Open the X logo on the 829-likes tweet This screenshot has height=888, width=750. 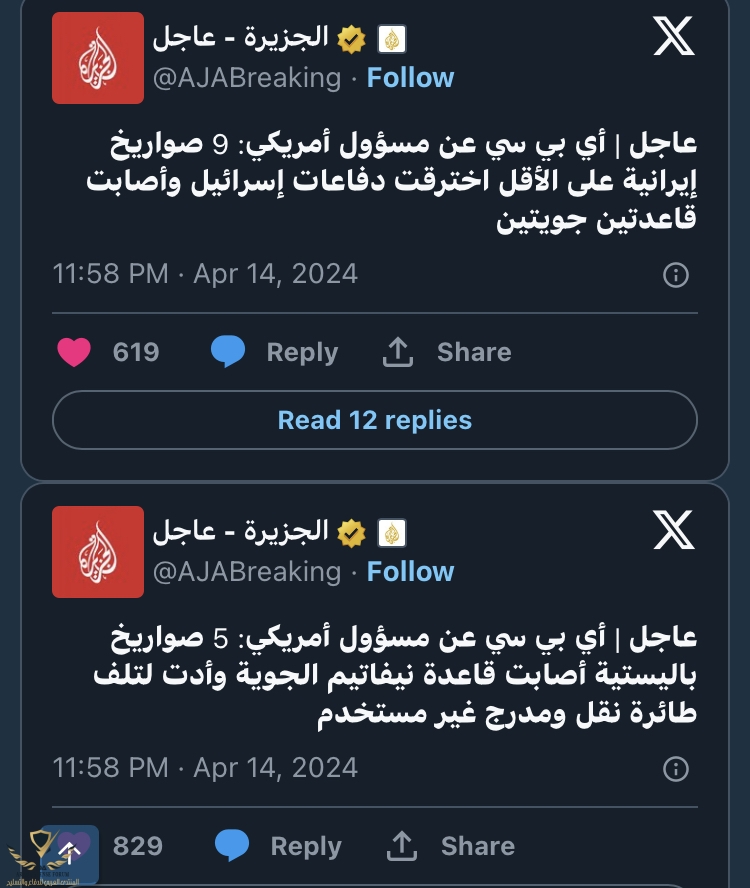673,531
